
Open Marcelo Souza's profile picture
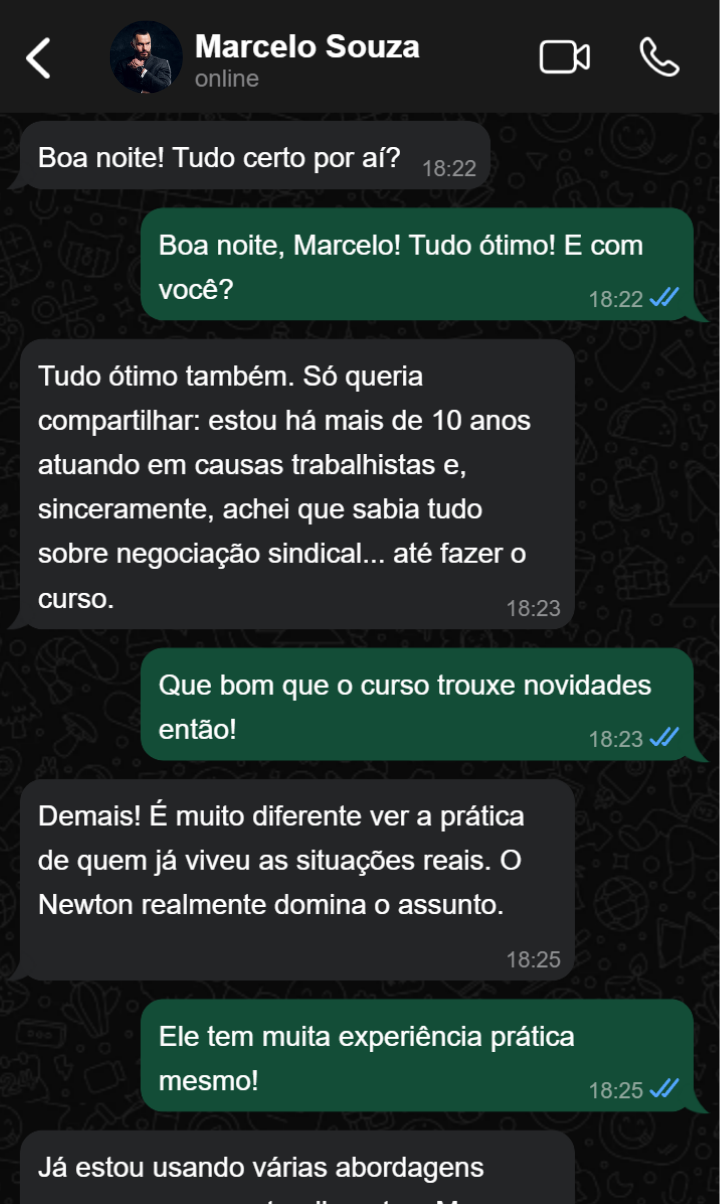(146, 57)
